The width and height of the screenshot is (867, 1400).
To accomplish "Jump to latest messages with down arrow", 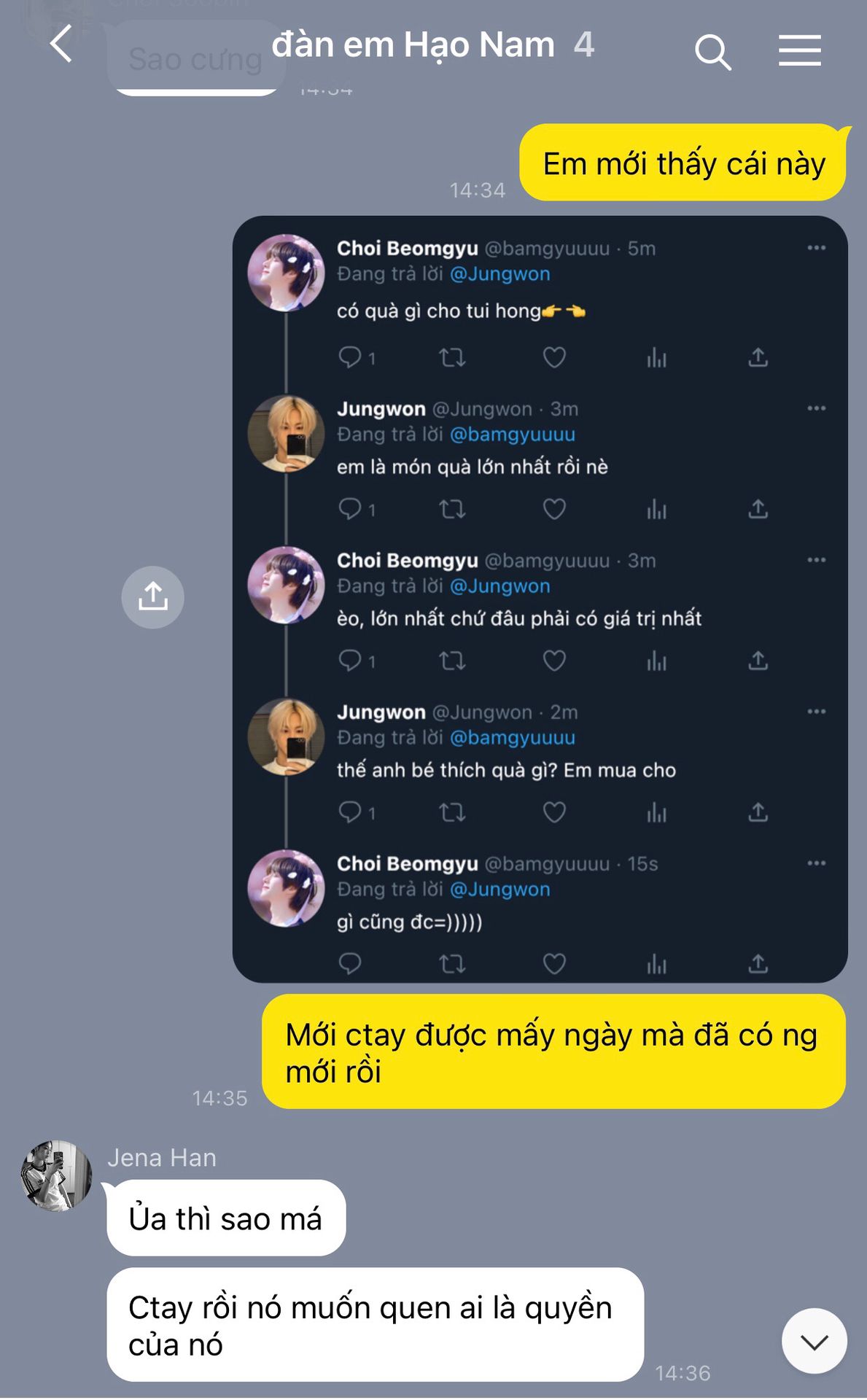I will click(814, 1340).
